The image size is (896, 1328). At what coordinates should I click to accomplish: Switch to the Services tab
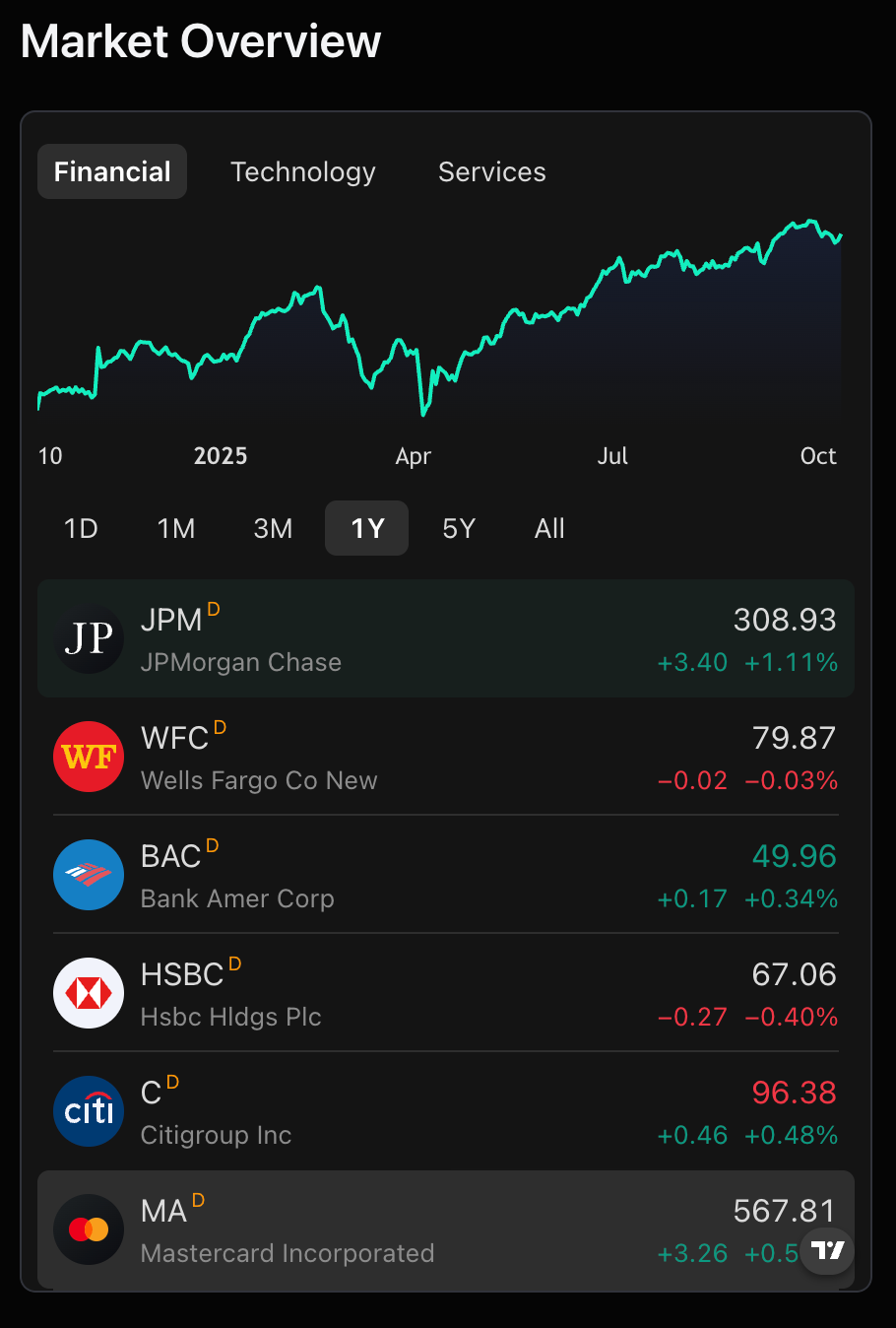(x=491, y=172)
